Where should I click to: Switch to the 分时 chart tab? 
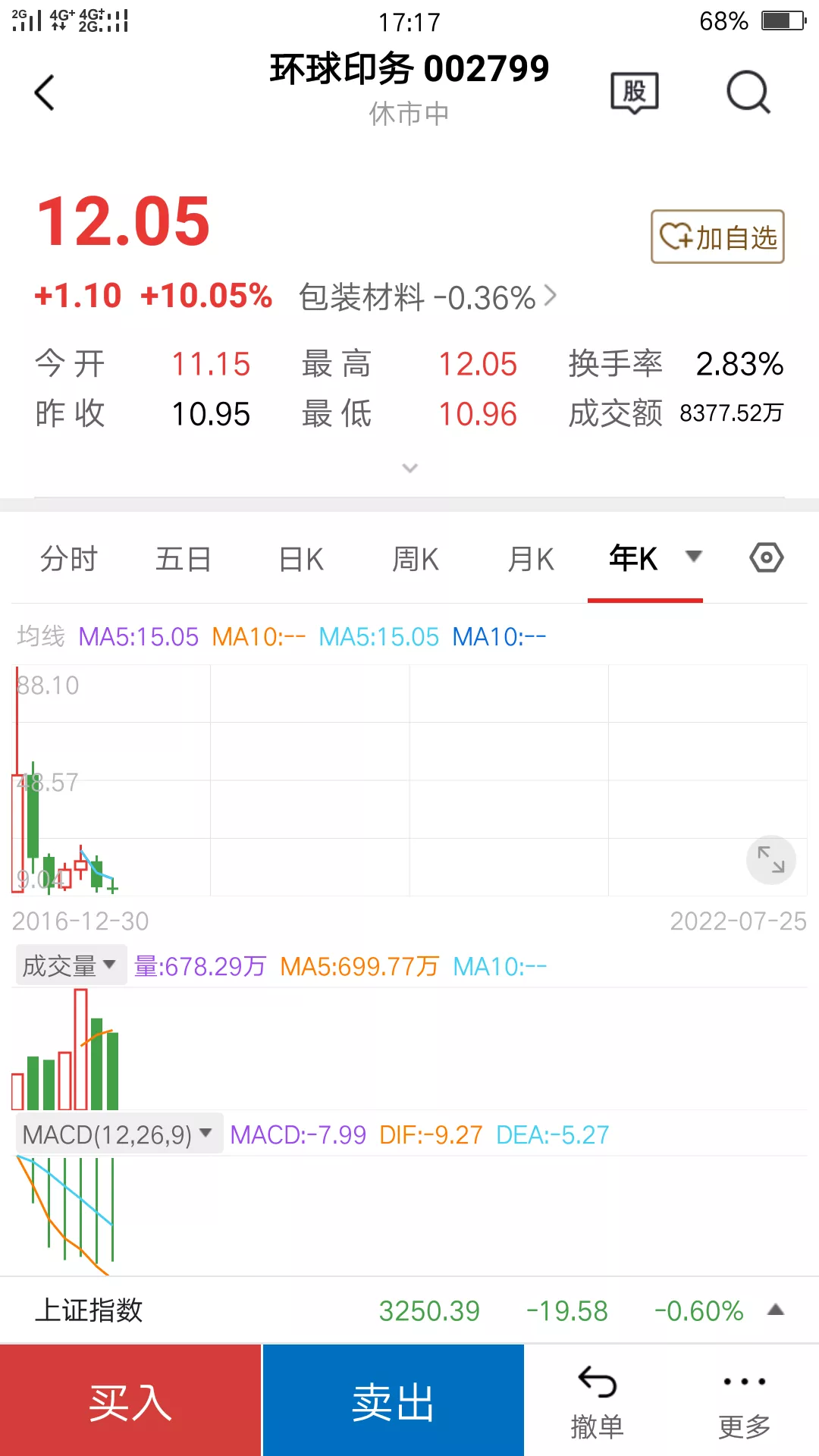point(69,560)
